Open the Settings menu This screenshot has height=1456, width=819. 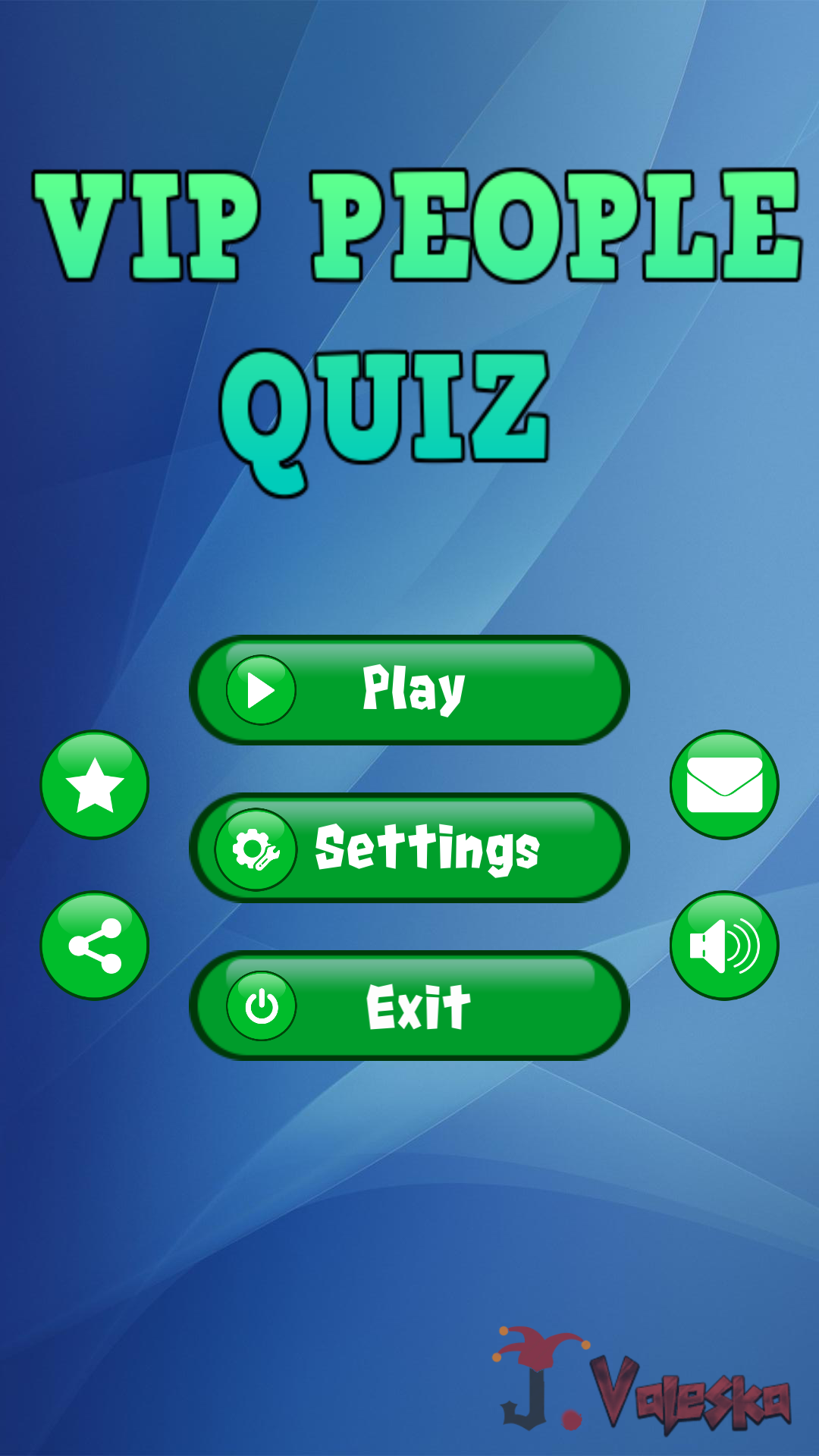pos(409,848)
